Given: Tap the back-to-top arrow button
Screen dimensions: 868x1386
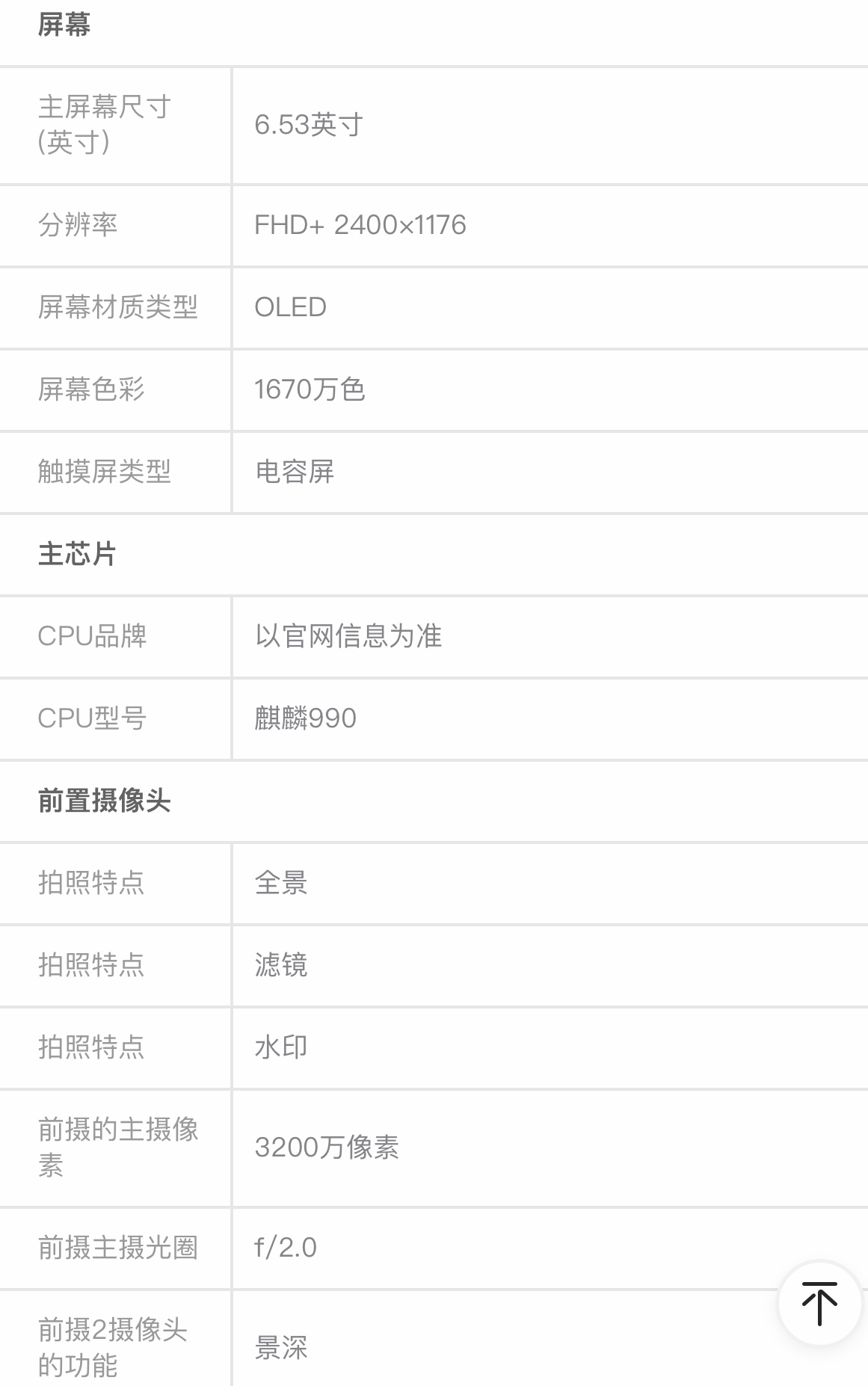Looking at the screenshot, I should (x=819, y=1303).
